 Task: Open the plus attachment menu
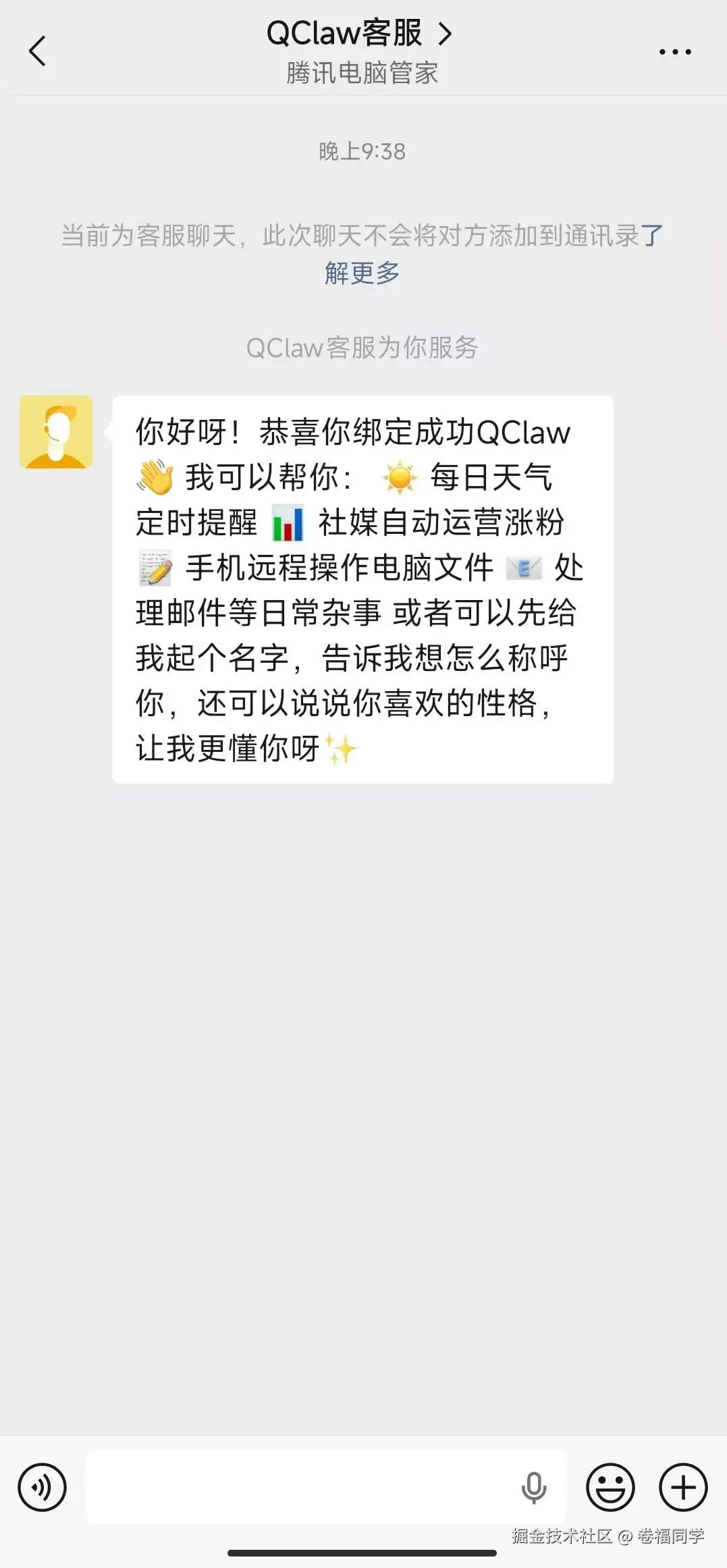click(682, 1486)
